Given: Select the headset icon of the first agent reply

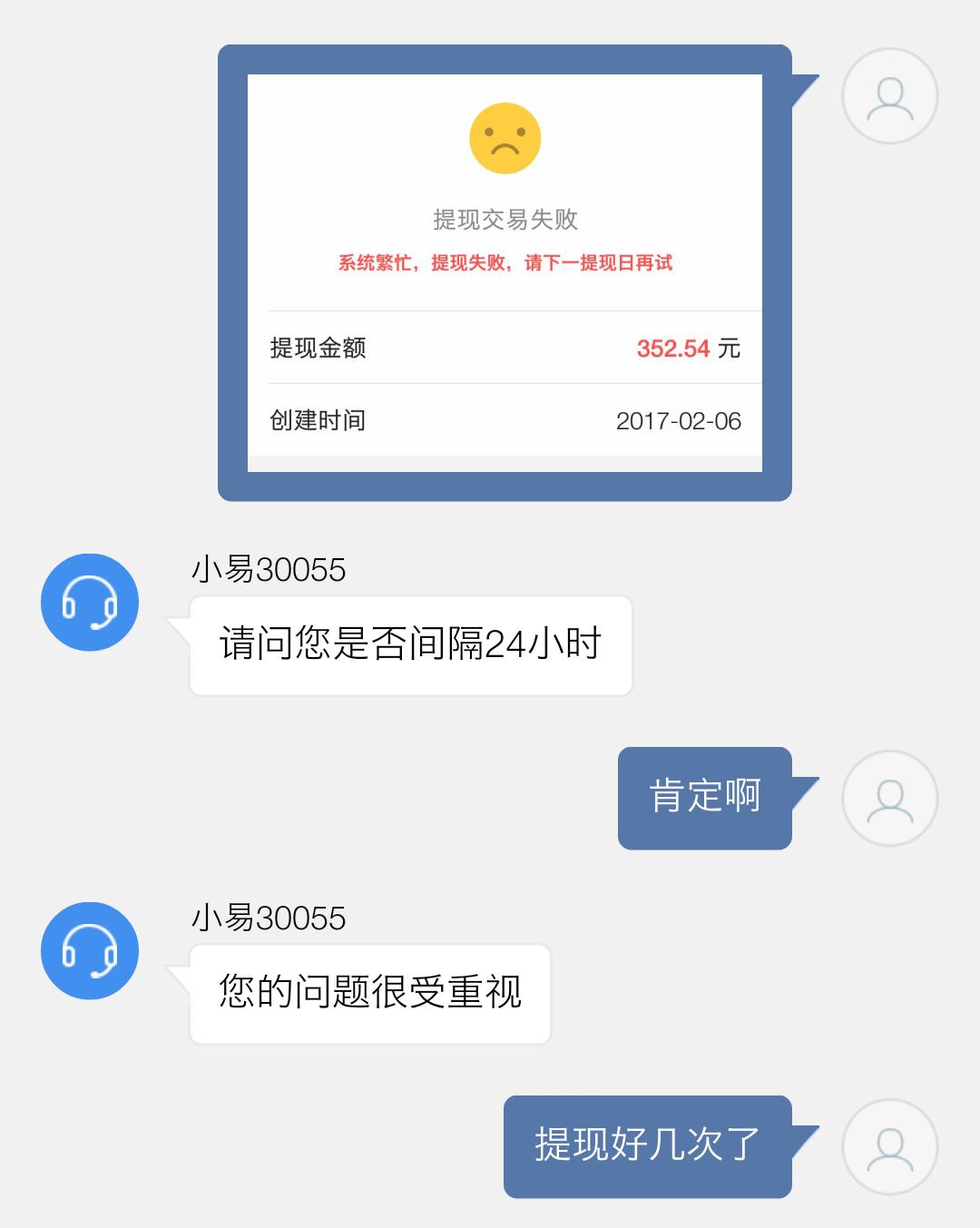Looking at the screenshot, I should (x=90, y=602).
